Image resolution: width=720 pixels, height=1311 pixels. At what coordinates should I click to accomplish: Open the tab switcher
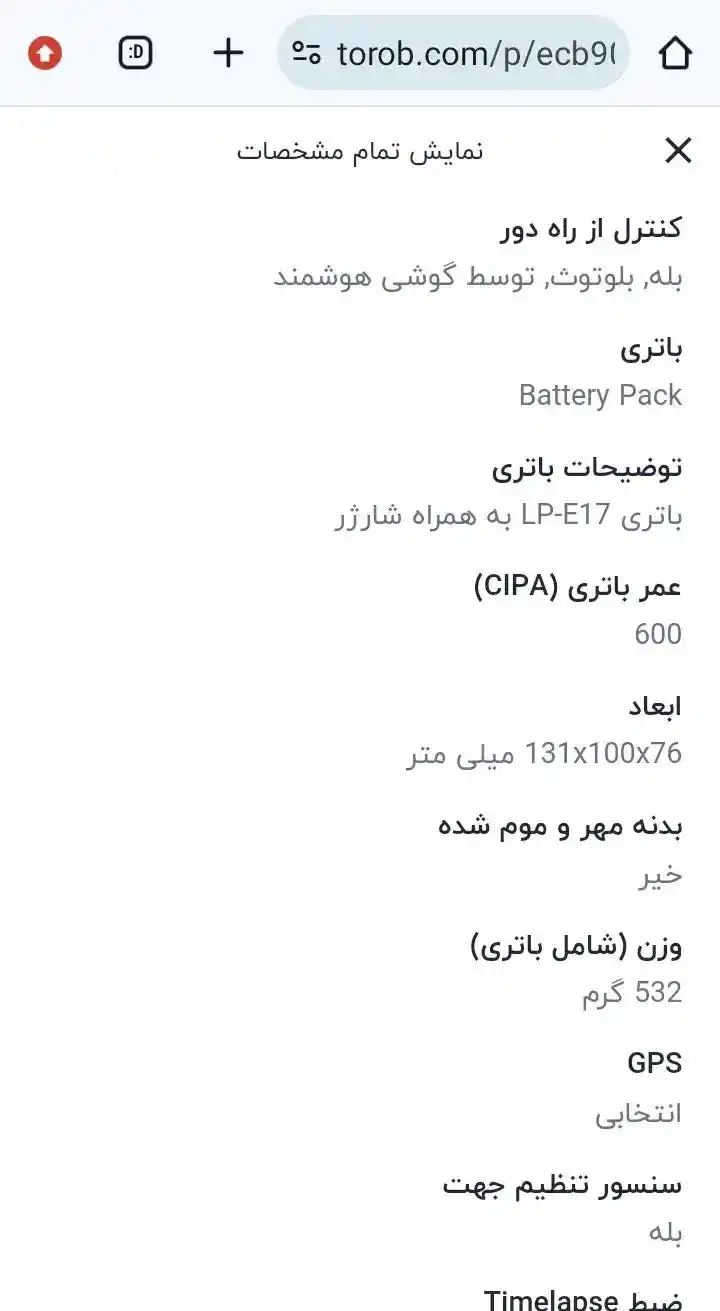pyautogui.click(x=135, y=53)
